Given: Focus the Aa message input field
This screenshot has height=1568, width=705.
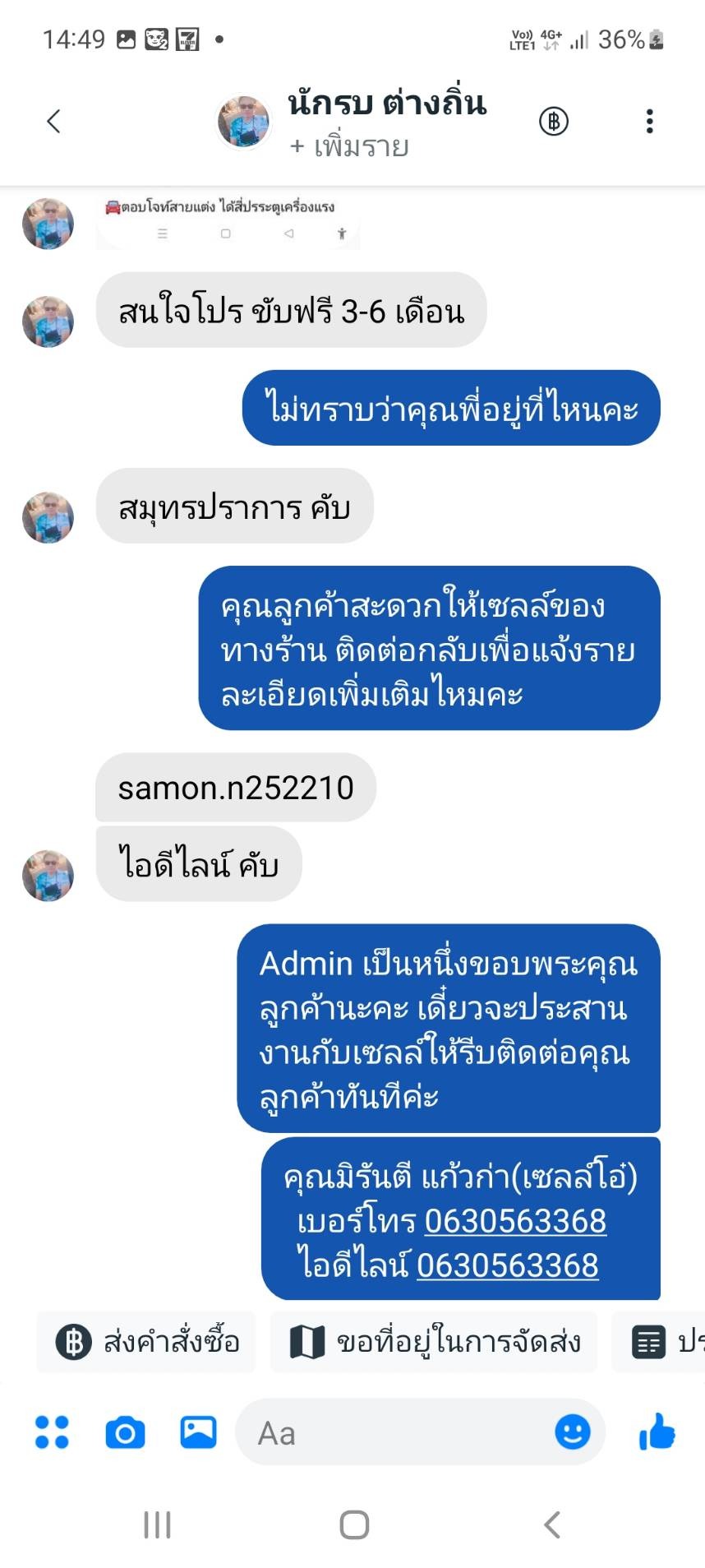Looking at the screenshot, I should click(x=394, y=1432).
